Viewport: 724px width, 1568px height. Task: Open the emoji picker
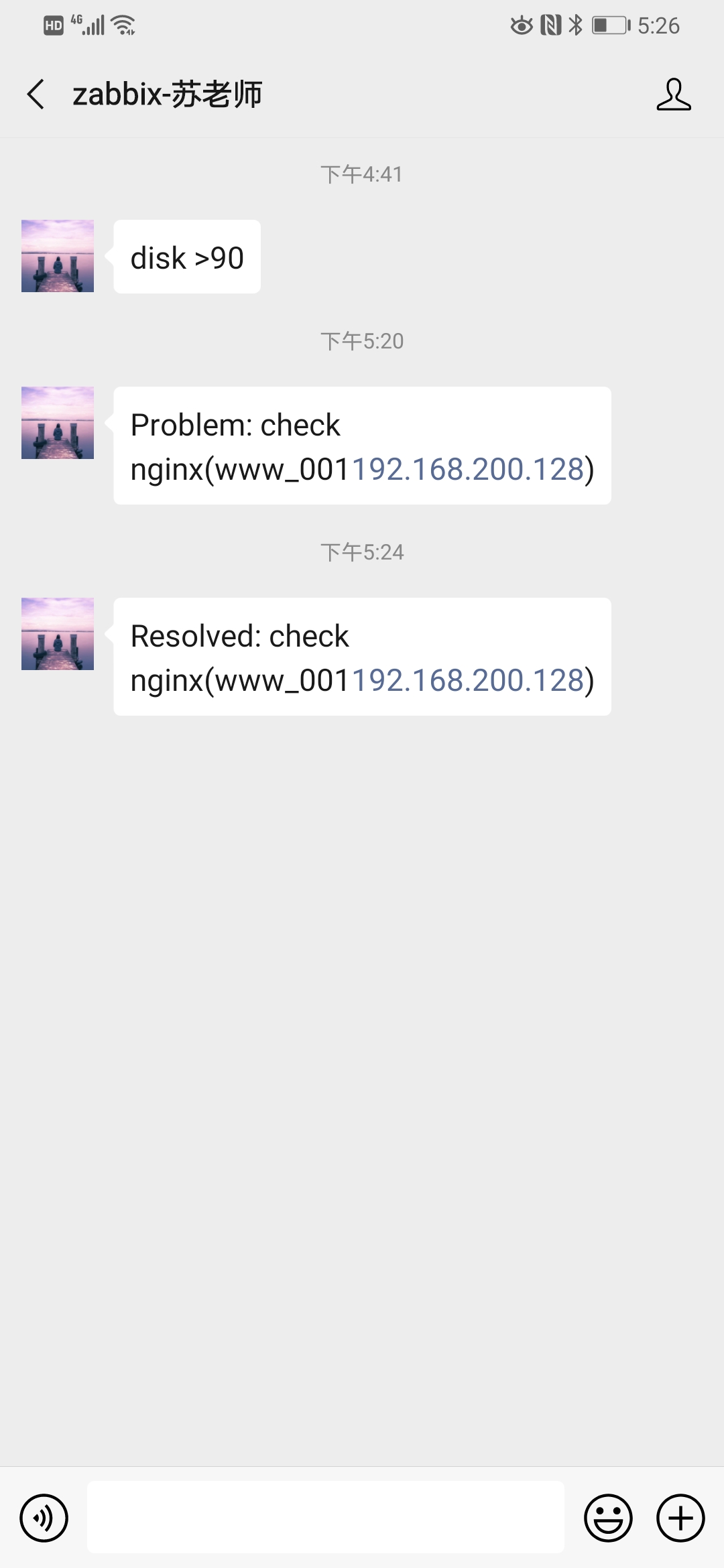[x=608, y=1518]
